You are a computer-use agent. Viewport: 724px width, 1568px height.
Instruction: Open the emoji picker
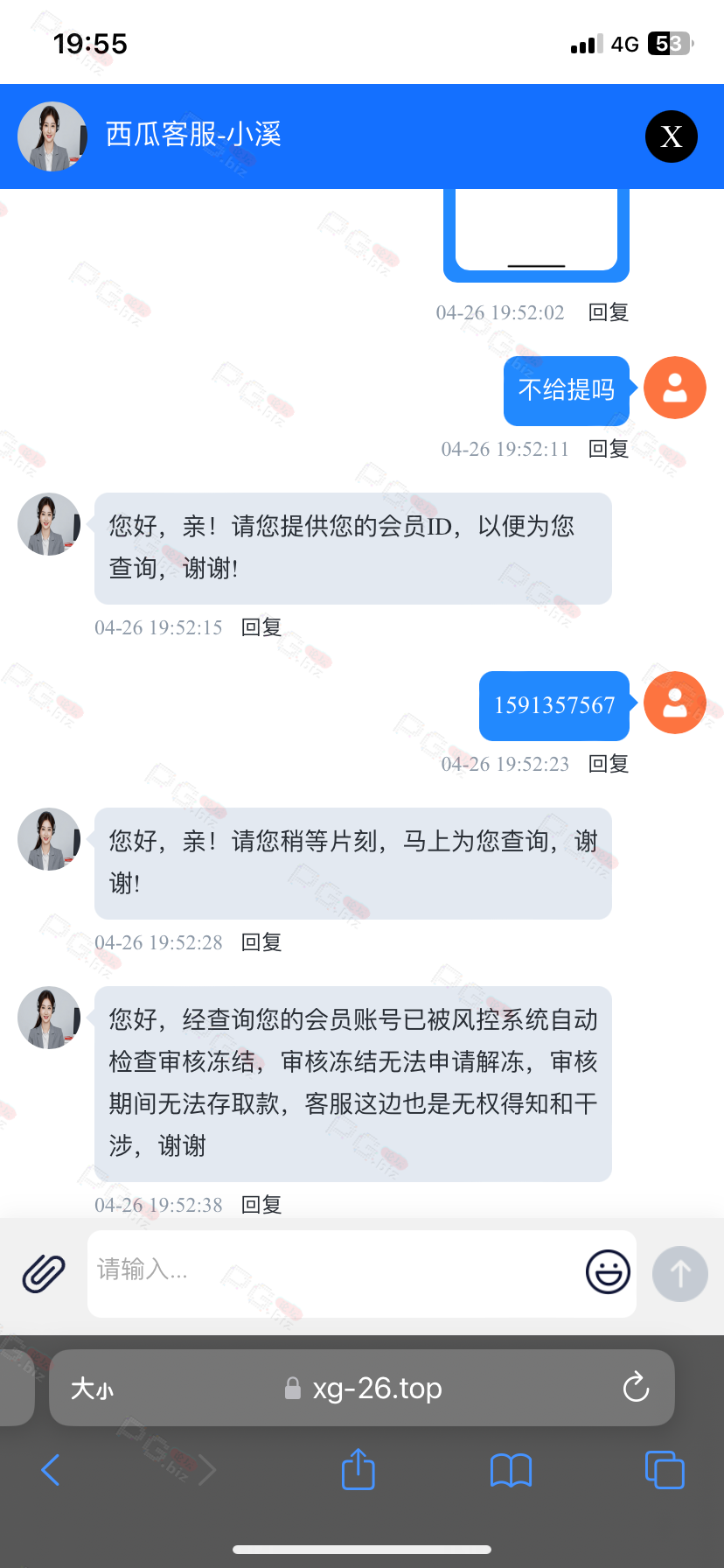(x=608, y=1271)
